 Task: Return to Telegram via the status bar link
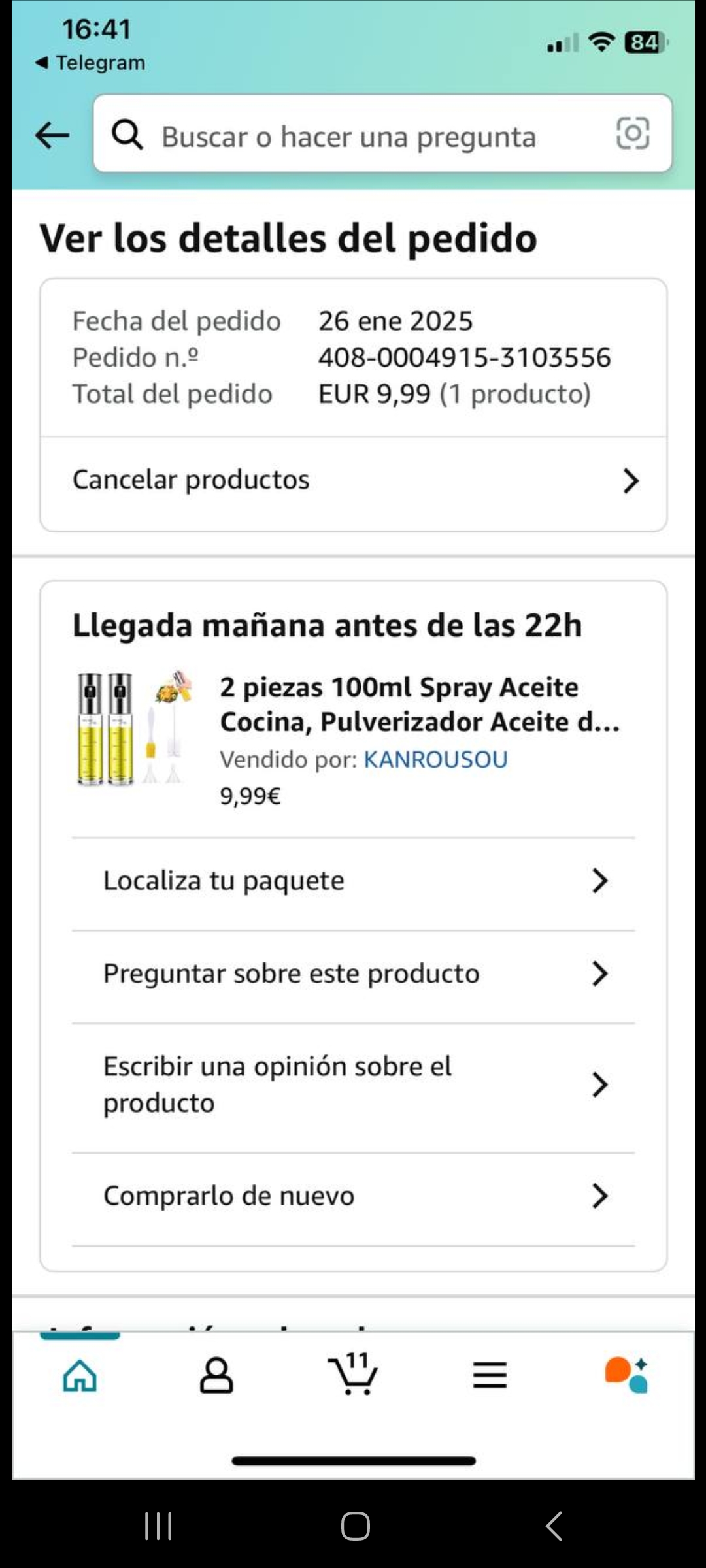pyautogui.click(x=90, y=63)
